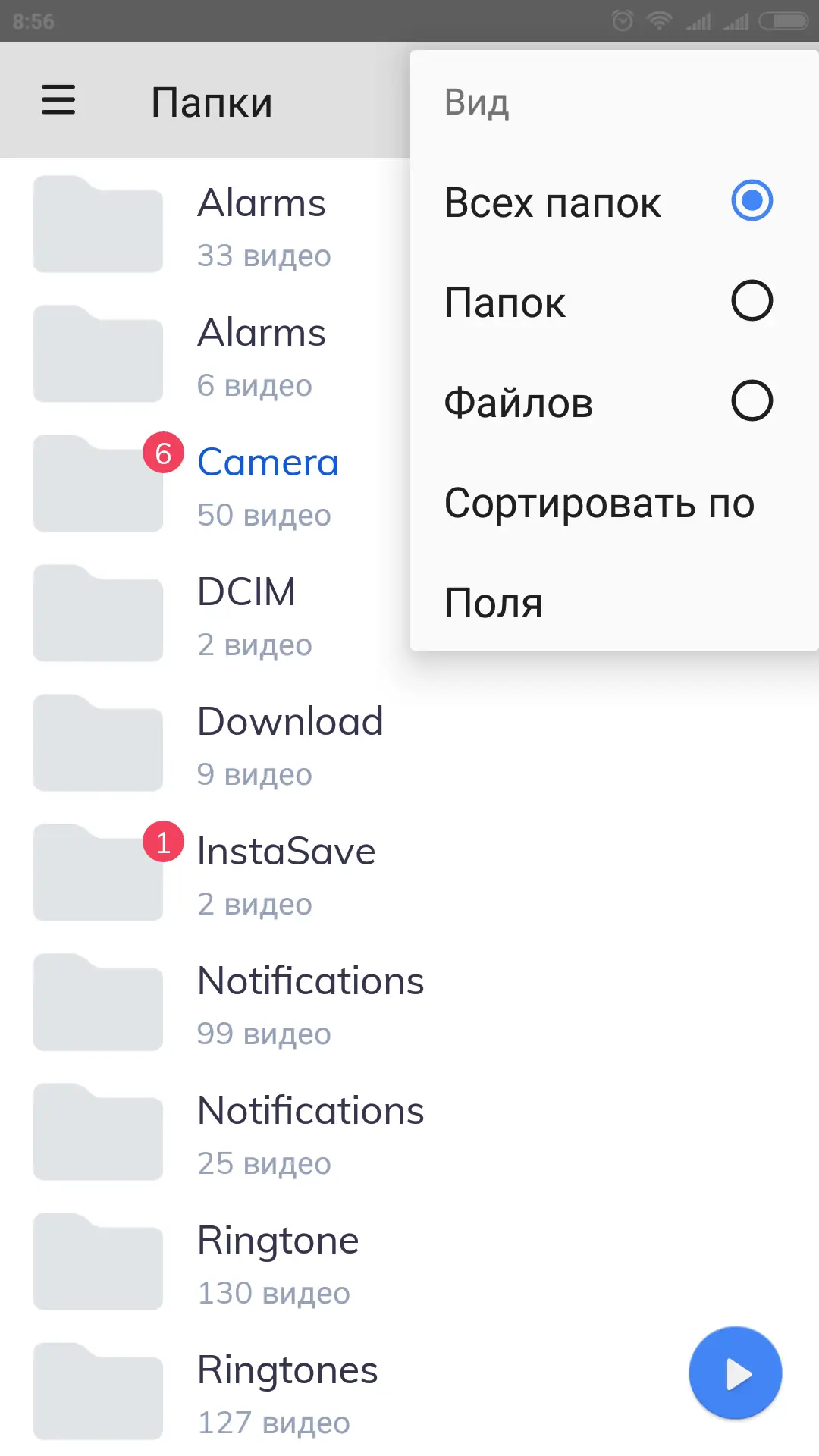Open the Сортировать по submenu
This screenshot has height=1456, width=819.
599,503
